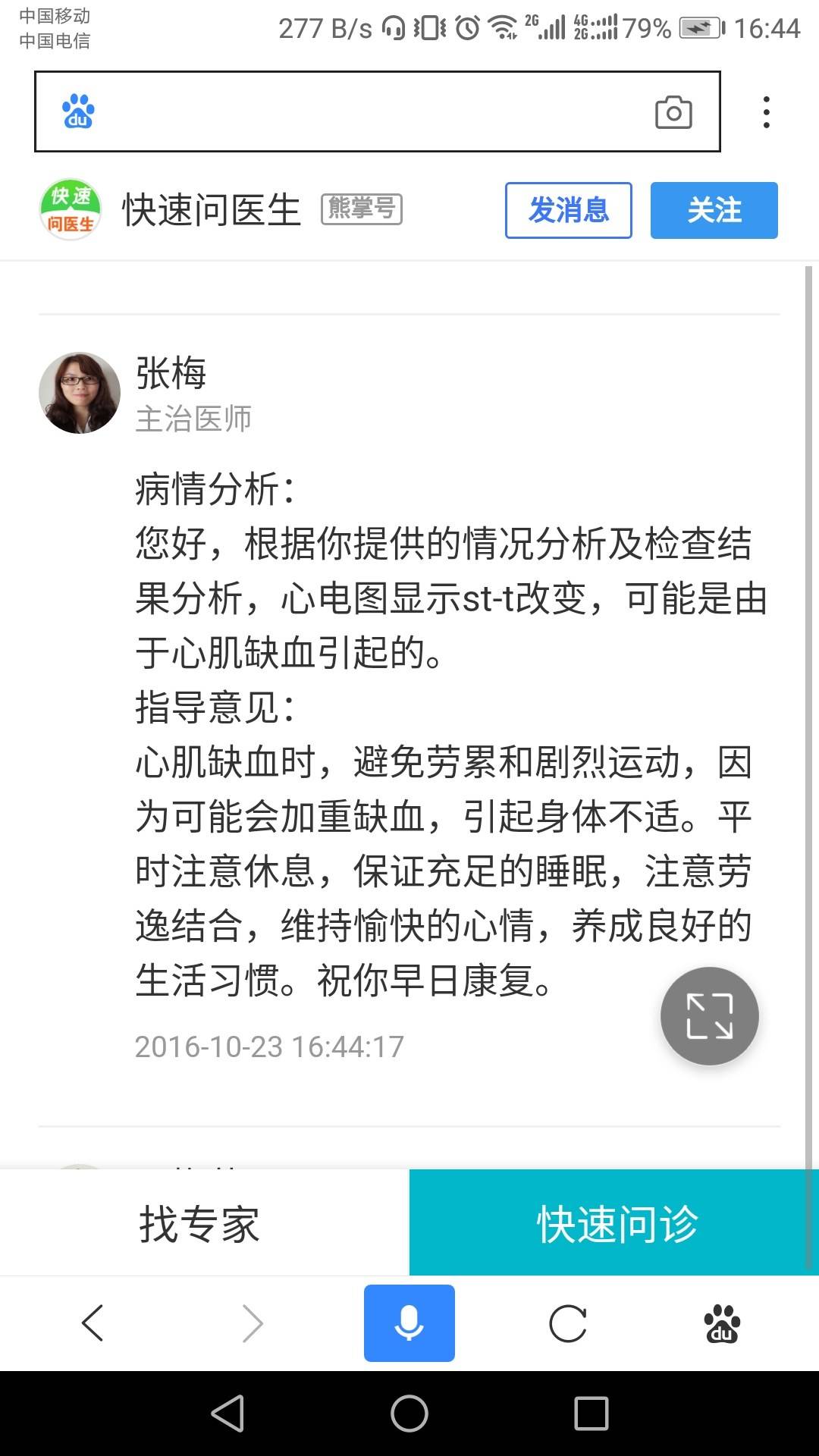Activate voice search with the microphone icon
Screen dimensions: 819x1456
[x=409, y=1323]
